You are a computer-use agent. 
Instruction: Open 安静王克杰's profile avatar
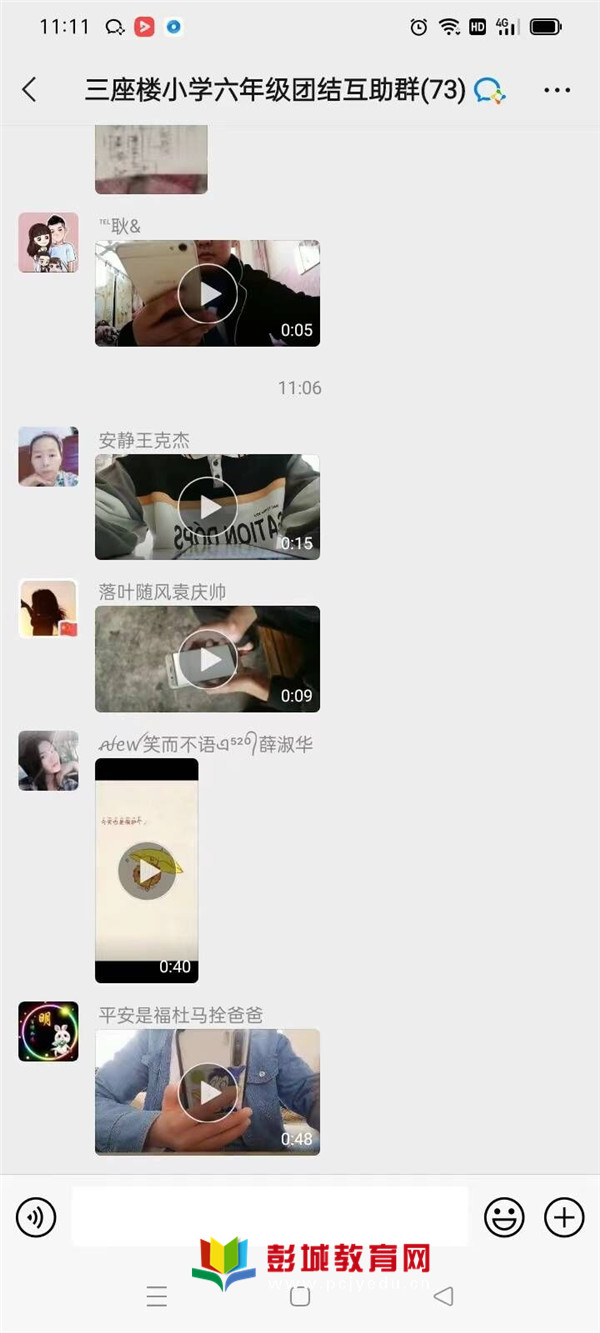[x=48, y=456]
